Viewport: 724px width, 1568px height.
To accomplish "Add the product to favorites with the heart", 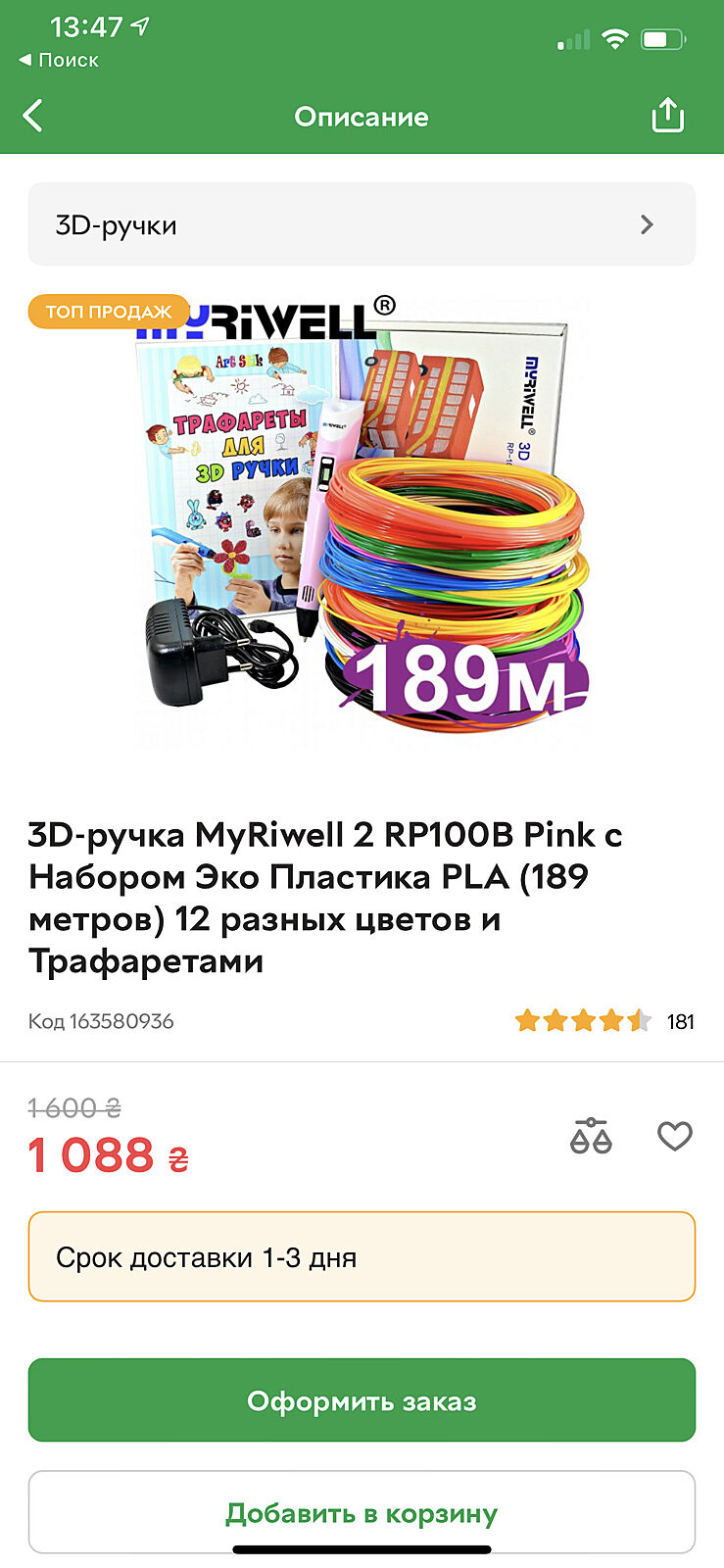I will pyautogui.click(x=674, y=1136).
